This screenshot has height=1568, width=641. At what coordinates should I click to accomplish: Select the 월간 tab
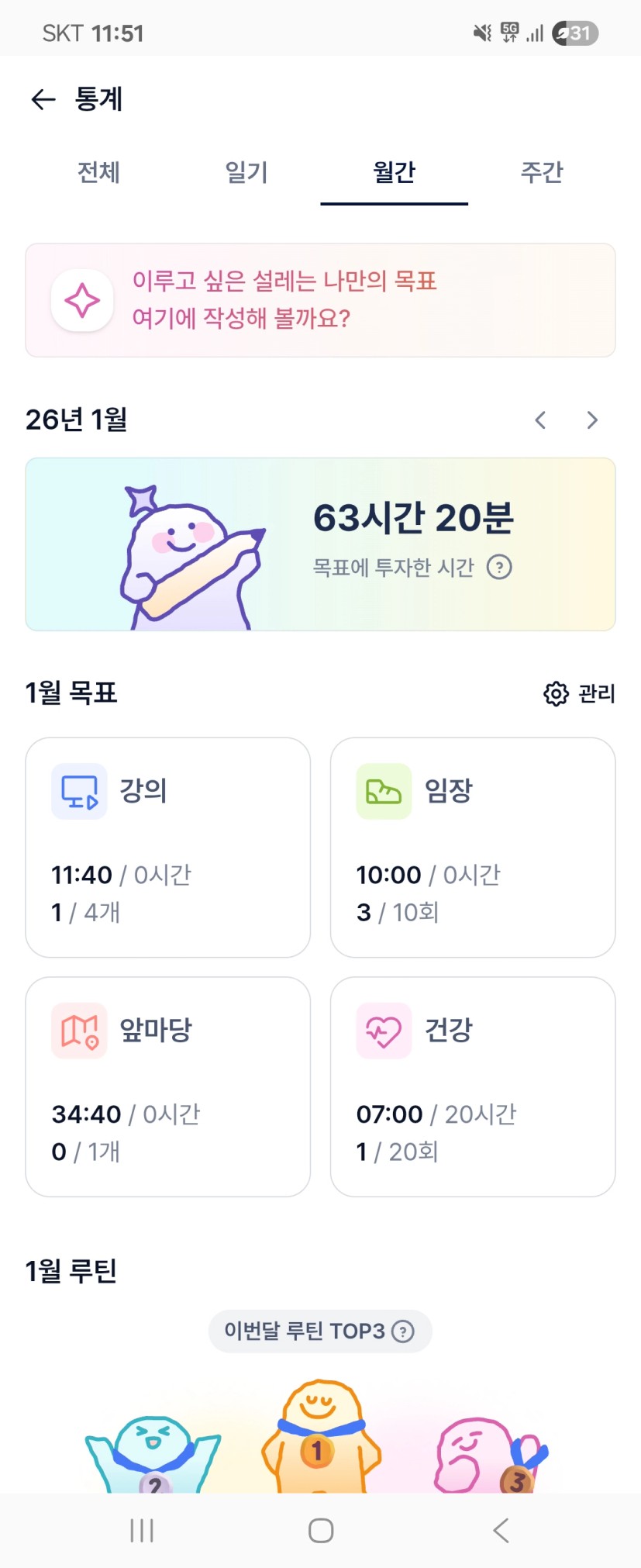[394, 172]
